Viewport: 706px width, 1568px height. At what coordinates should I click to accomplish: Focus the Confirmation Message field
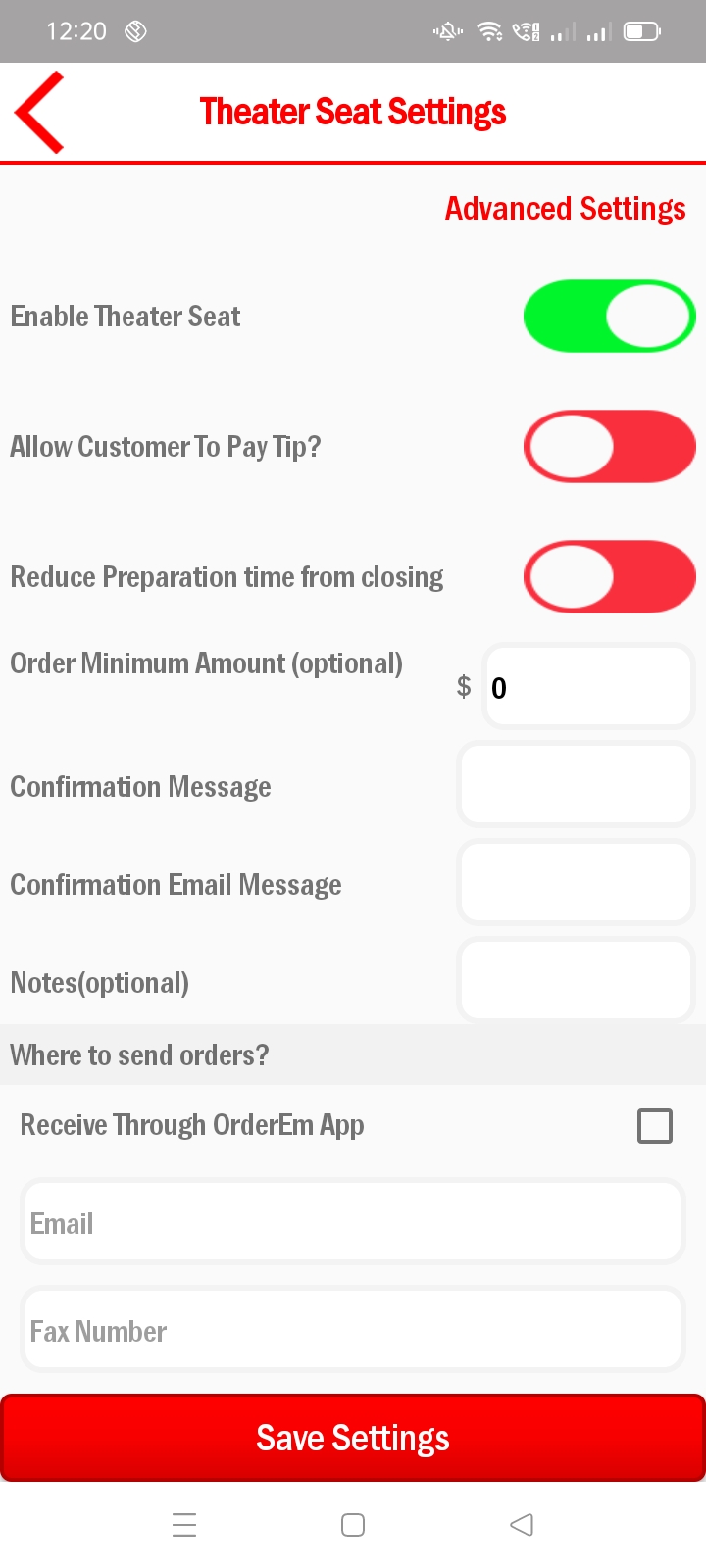click(x=577, y=785)
